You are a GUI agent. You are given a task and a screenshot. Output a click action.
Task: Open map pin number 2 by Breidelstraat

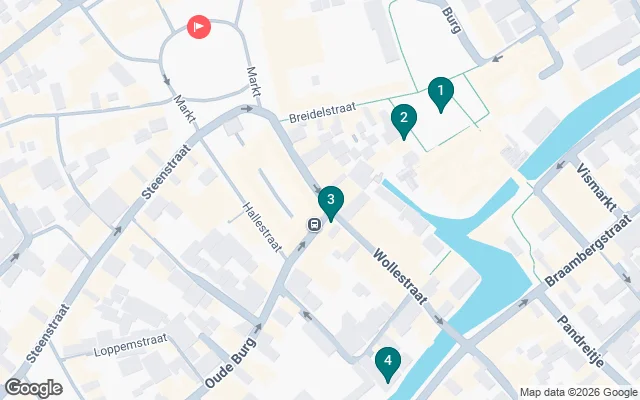pos(403,120)
